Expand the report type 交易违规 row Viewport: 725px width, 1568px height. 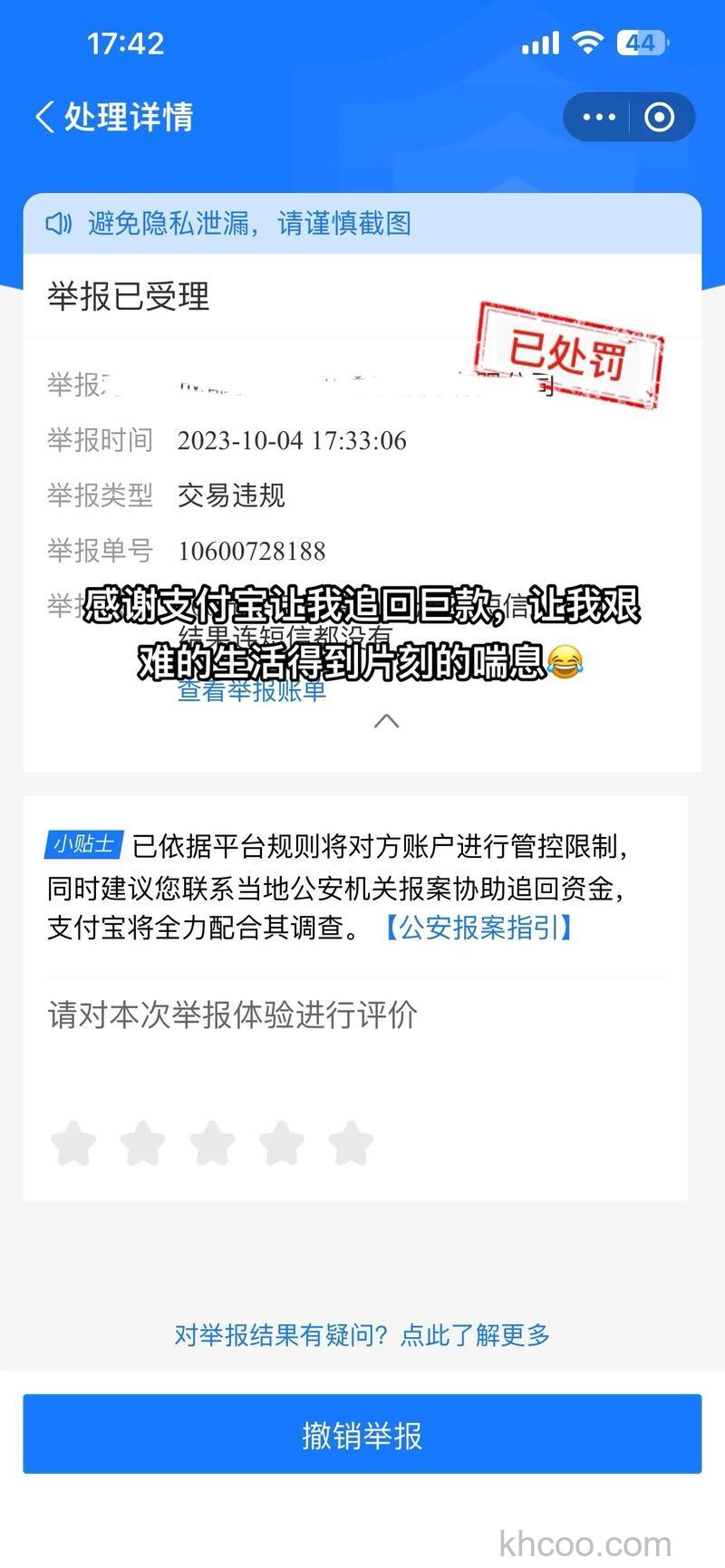232,495
